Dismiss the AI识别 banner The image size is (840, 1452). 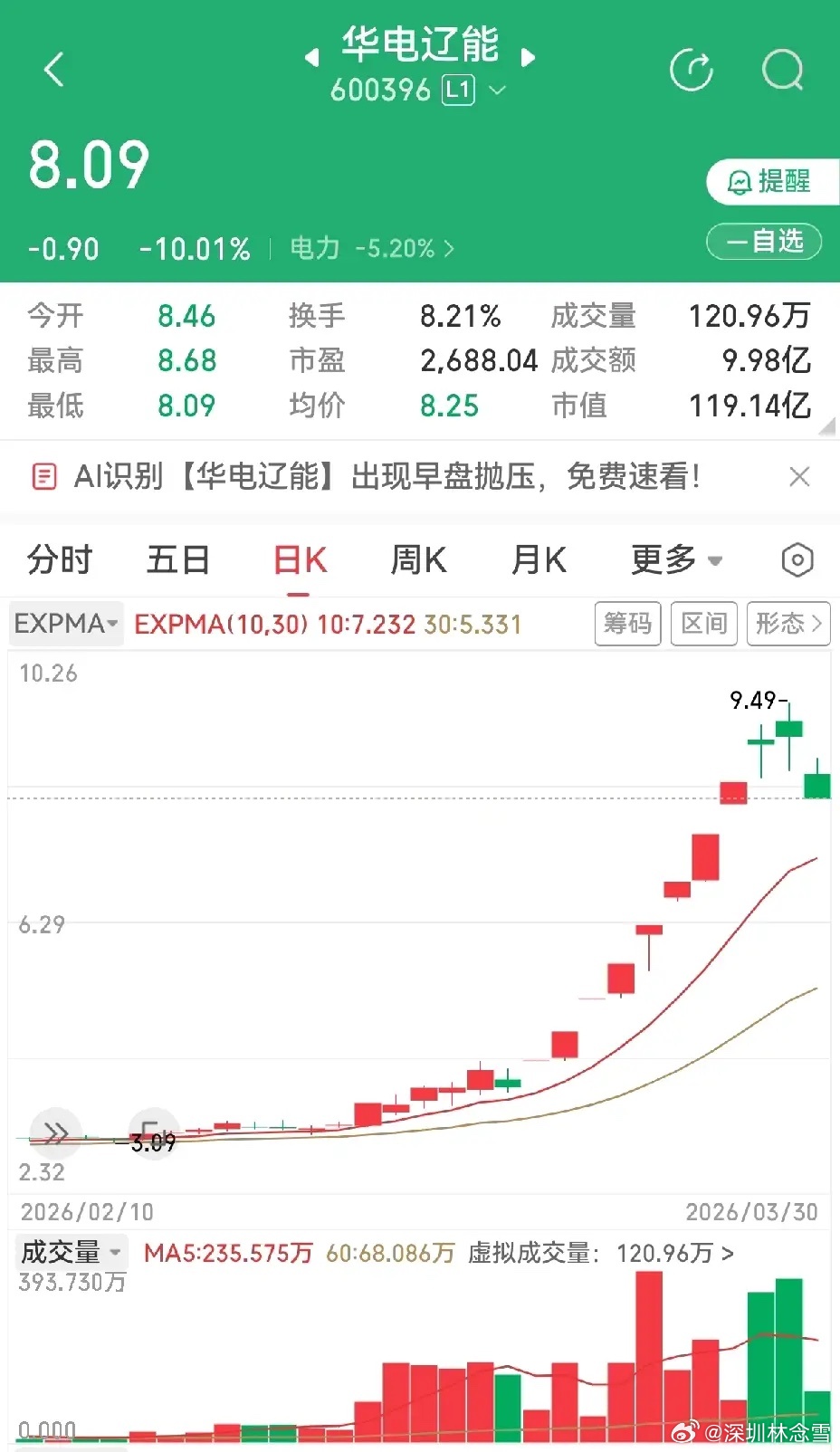[x=799, y=477]
